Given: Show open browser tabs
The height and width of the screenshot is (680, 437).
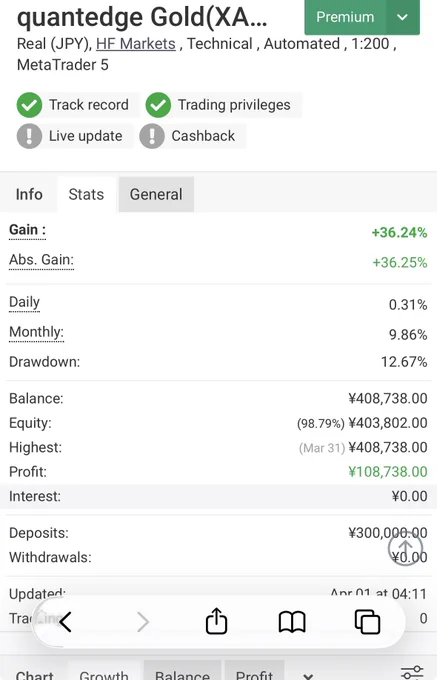Looking at the screenshot, I should 367,622.
